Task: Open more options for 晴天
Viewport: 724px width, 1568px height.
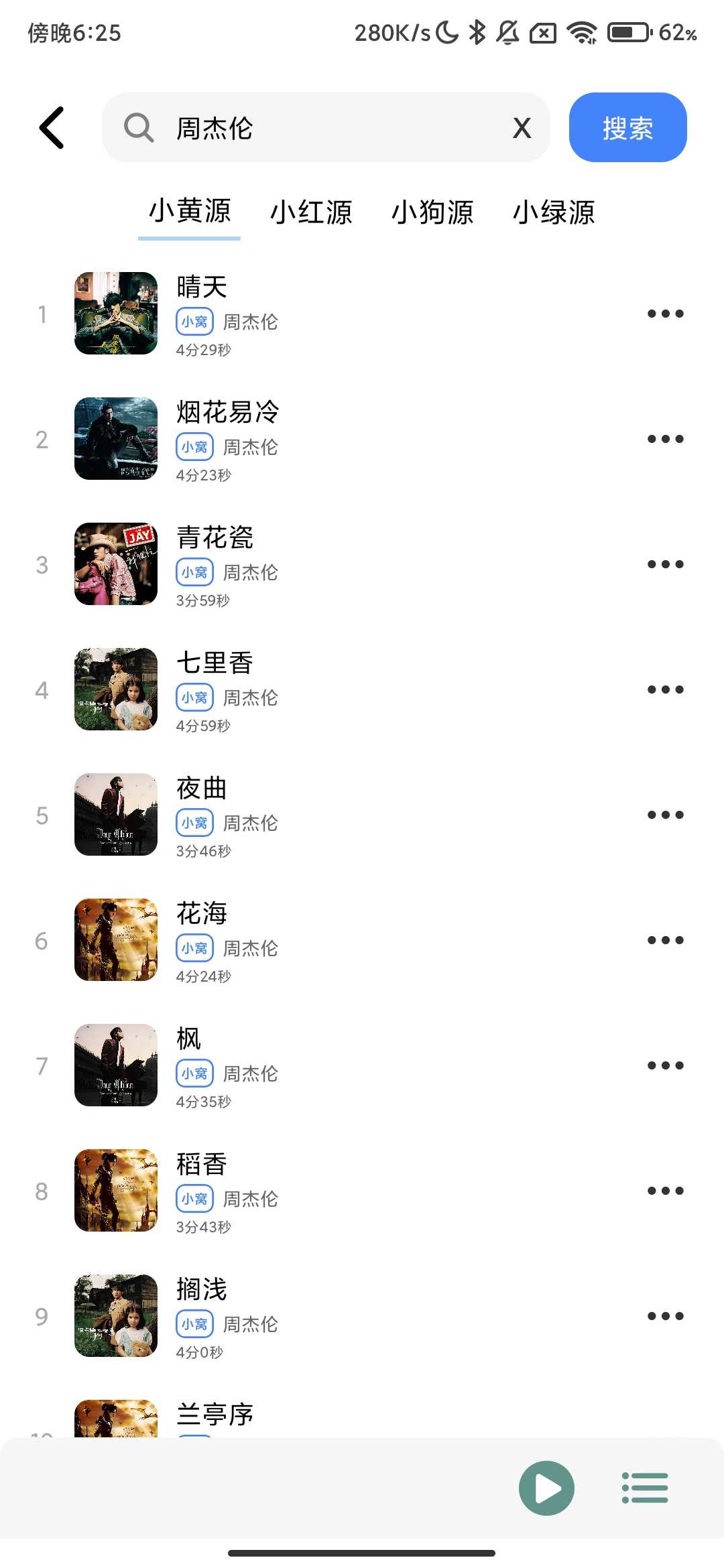Action: [x=665, y=314]
